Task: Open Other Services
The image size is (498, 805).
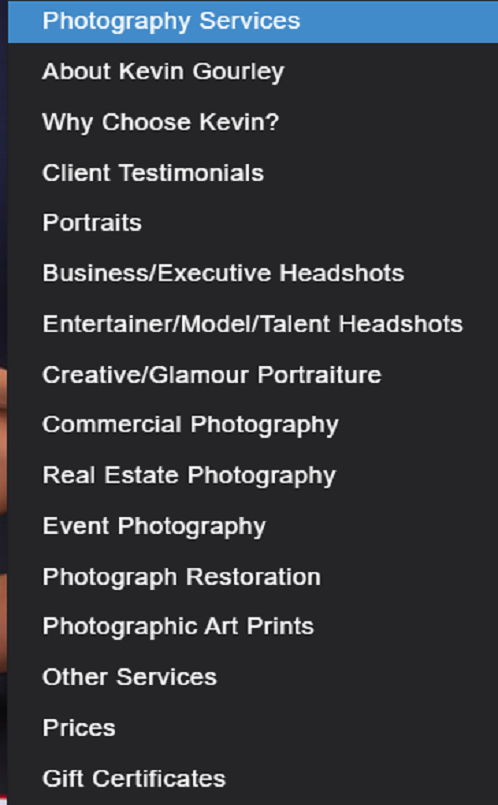Action: [253, 677]
